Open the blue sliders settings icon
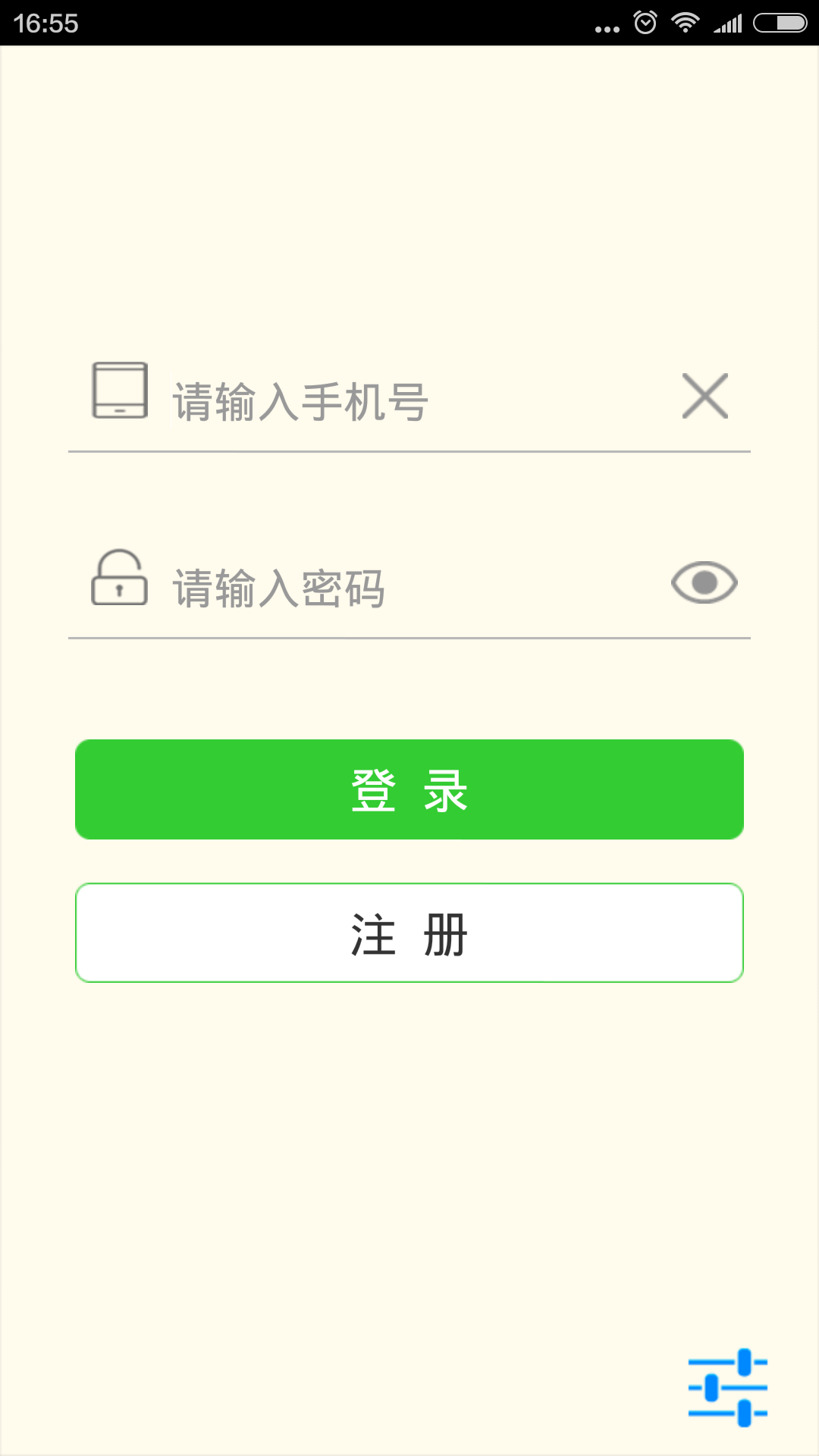 click(x=728, y=1387)
